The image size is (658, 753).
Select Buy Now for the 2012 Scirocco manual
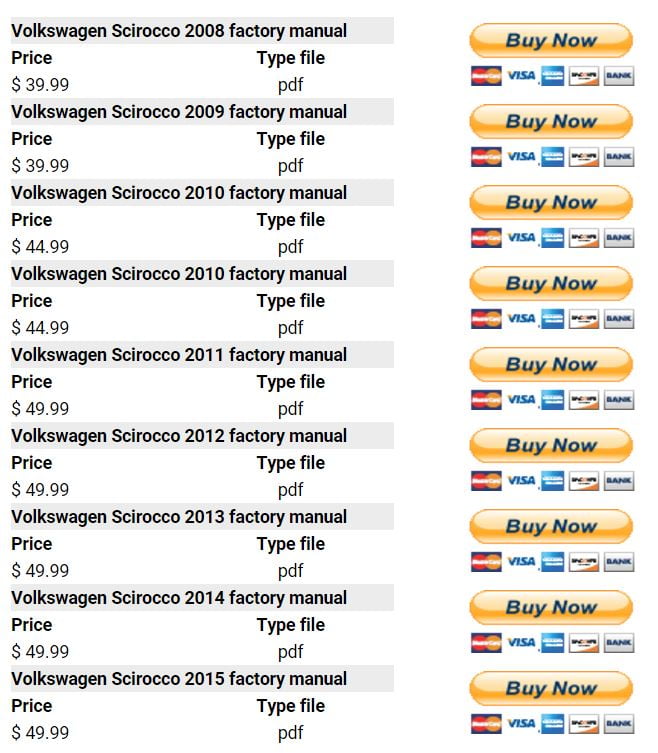(551, 446)
